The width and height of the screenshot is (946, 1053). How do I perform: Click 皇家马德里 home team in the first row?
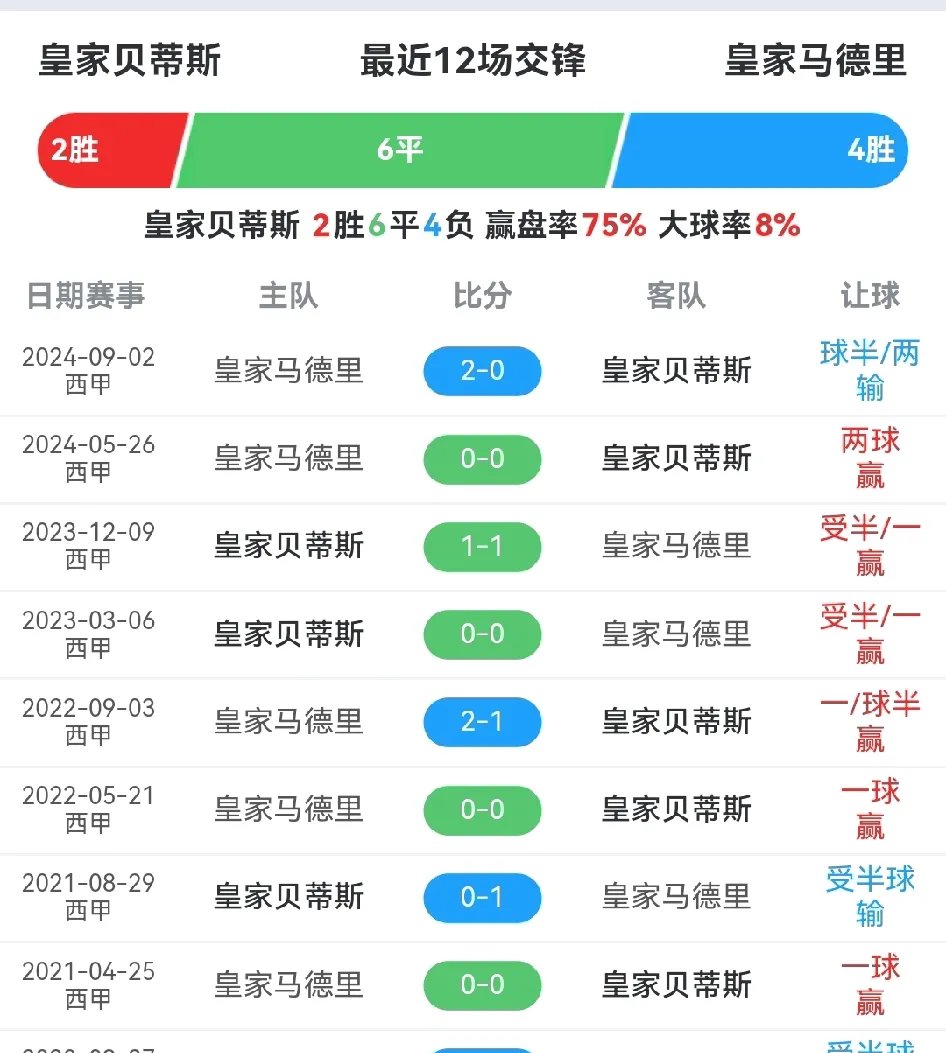(x=288, y=371)
